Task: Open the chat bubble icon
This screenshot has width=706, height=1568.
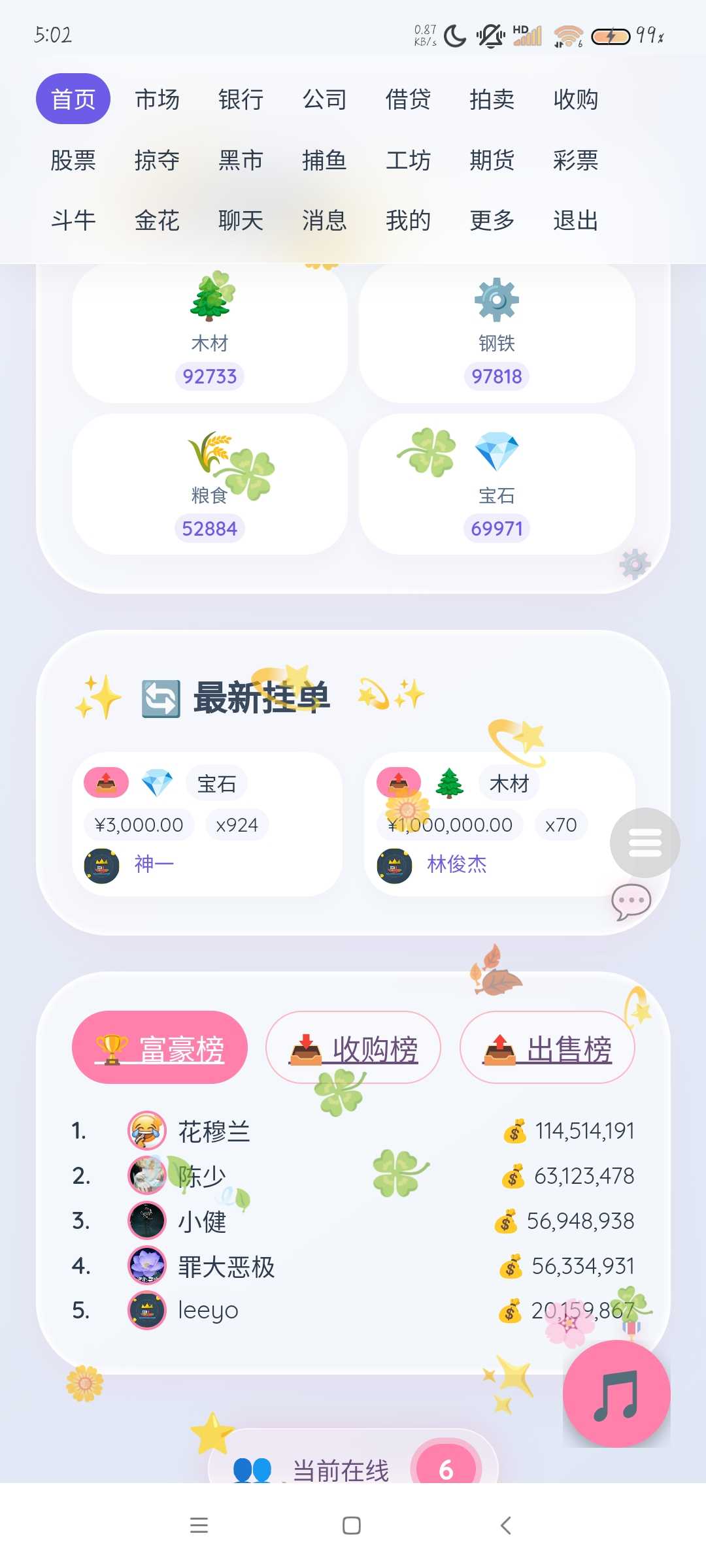Action: [631, 902]
